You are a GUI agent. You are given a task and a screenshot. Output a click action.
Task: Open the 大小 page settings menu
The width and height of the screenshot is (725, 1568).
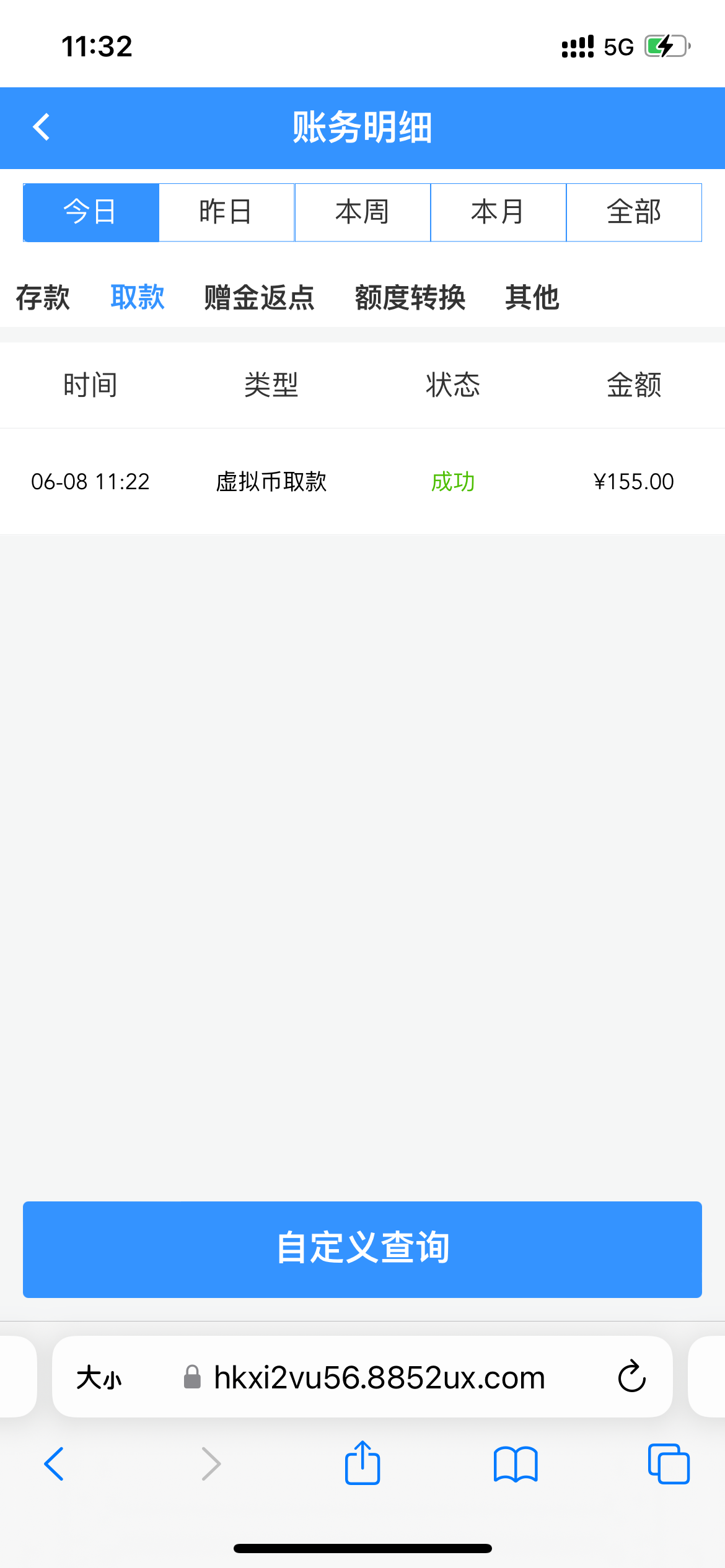pos(99,1378)
